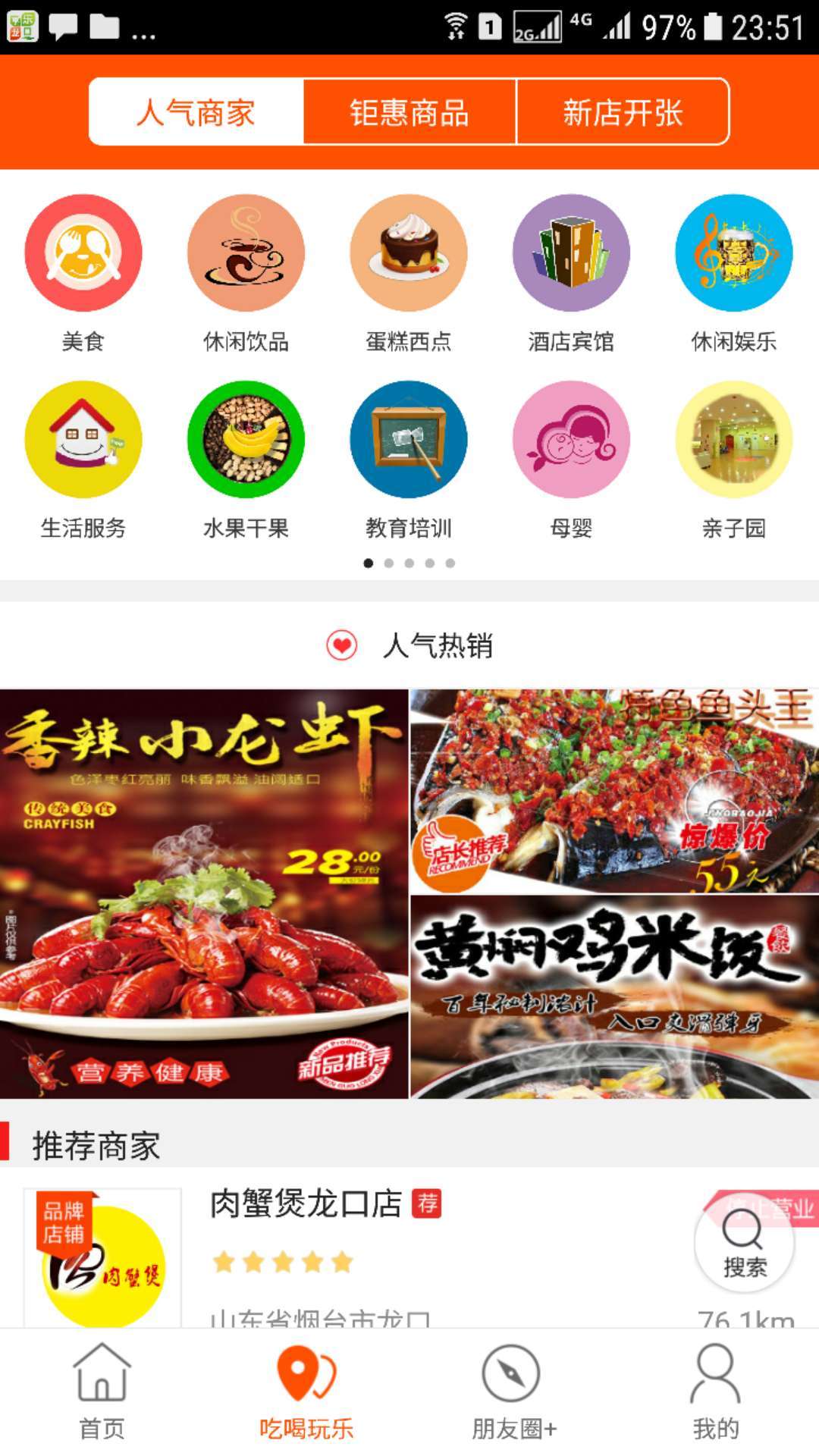
Task: Select the 酒店宾馆 hotel icon
Action: [571, 255]
